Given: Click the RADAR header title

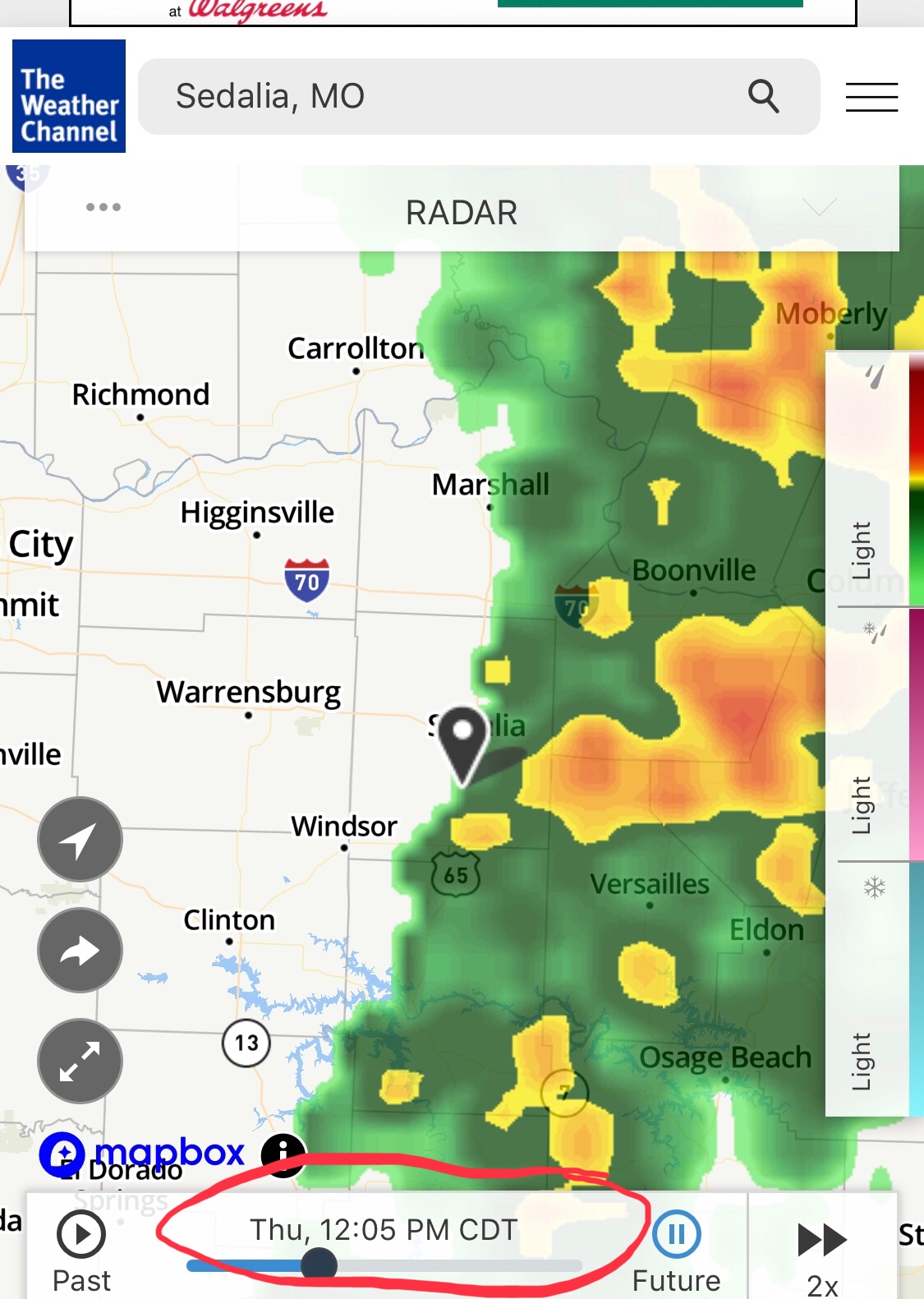Looking at the screenshot, I should pos(462,212).
